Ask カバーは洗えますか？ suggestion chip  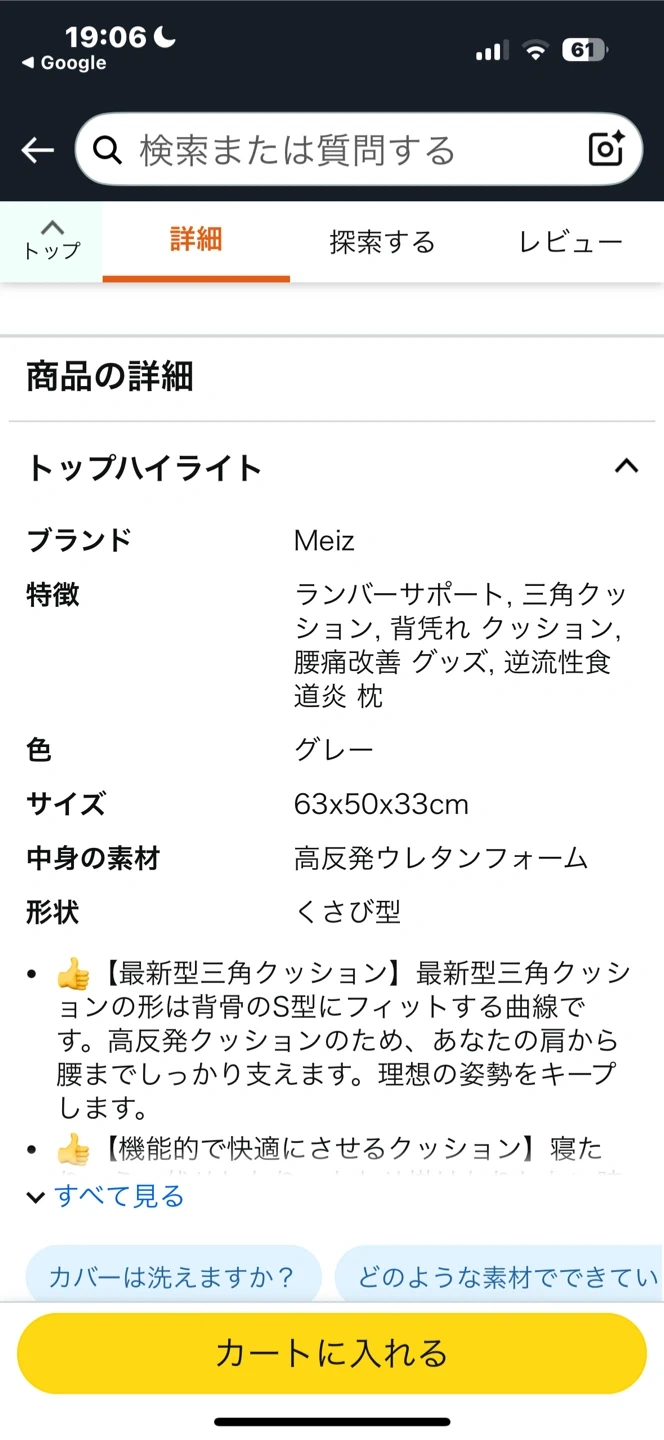pyautogui.click(x=172, y=1277)
